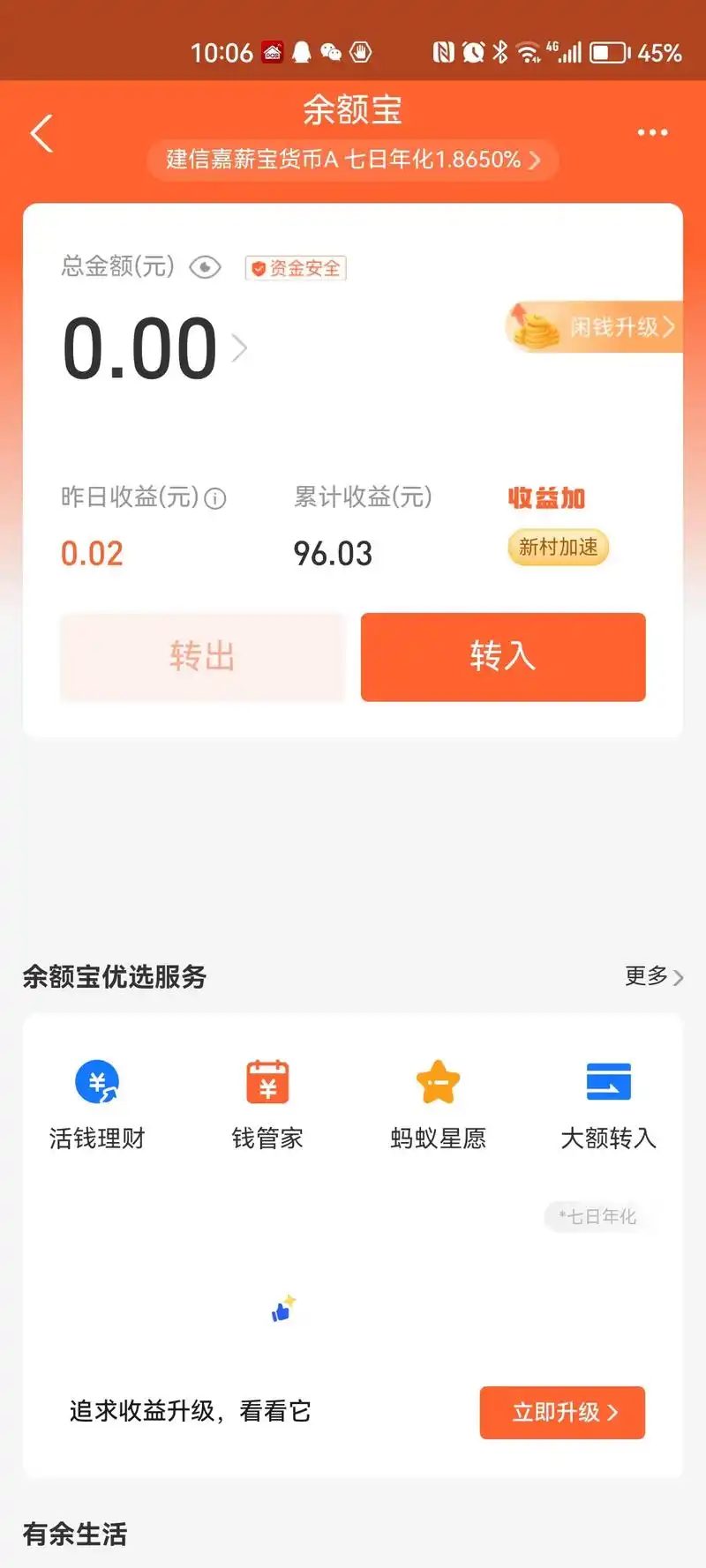The image size is (706, 1568).
Task: Open 蚂蚁星愿 star icon
Action: (x=439, y=1082)
